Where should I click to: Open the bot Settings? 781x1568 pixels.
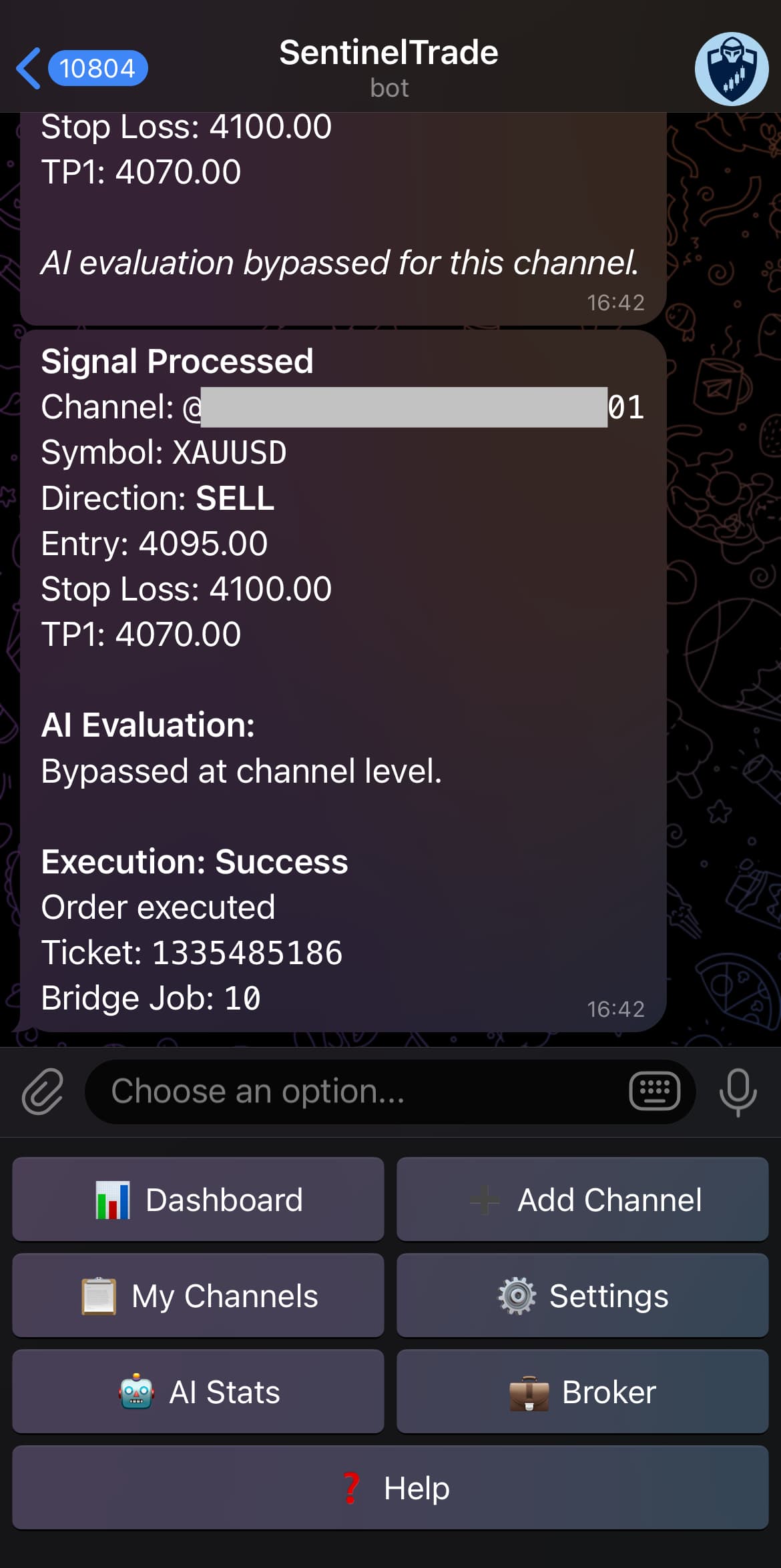[x=582, y=1296]
